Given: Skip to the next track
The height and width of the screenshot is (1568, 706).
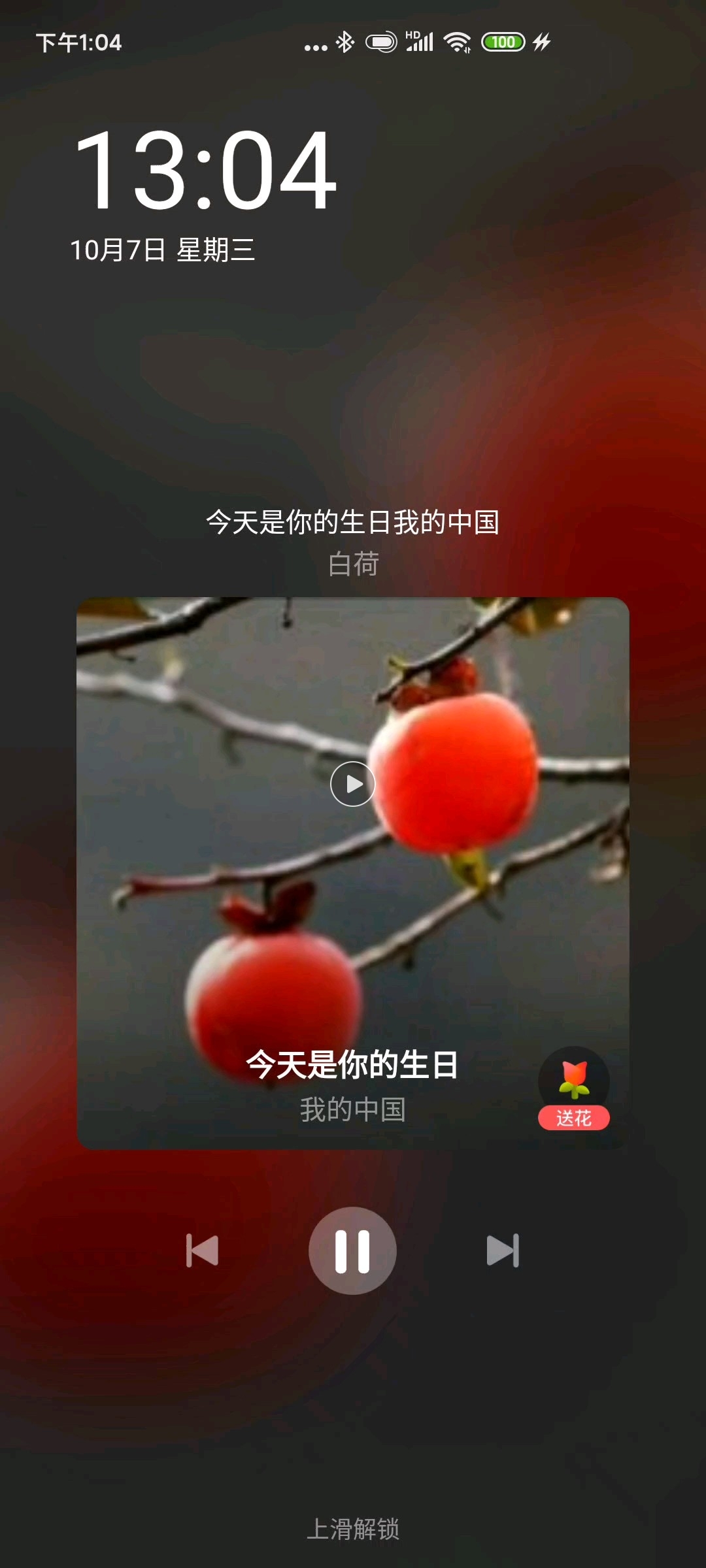Looking at the screenshot, I should click(503, 1251).
